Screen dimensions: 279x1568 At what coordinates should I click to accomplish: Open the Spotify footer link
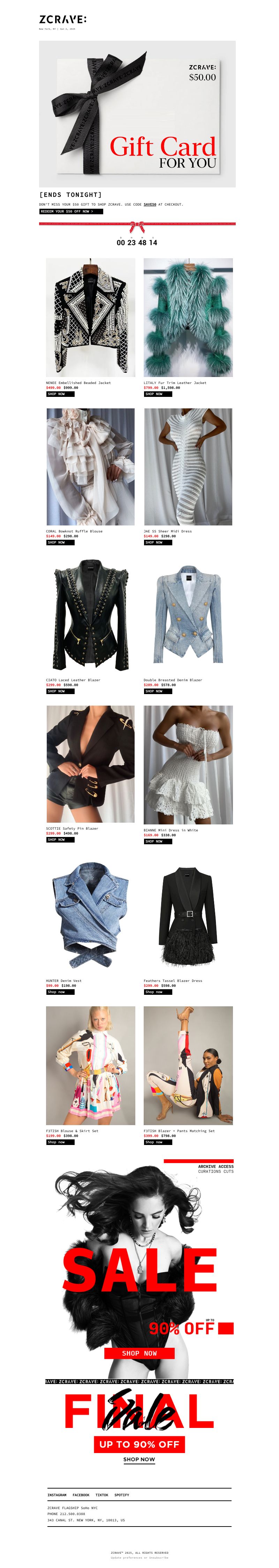pyautogui.click(x=122, y=1495)
